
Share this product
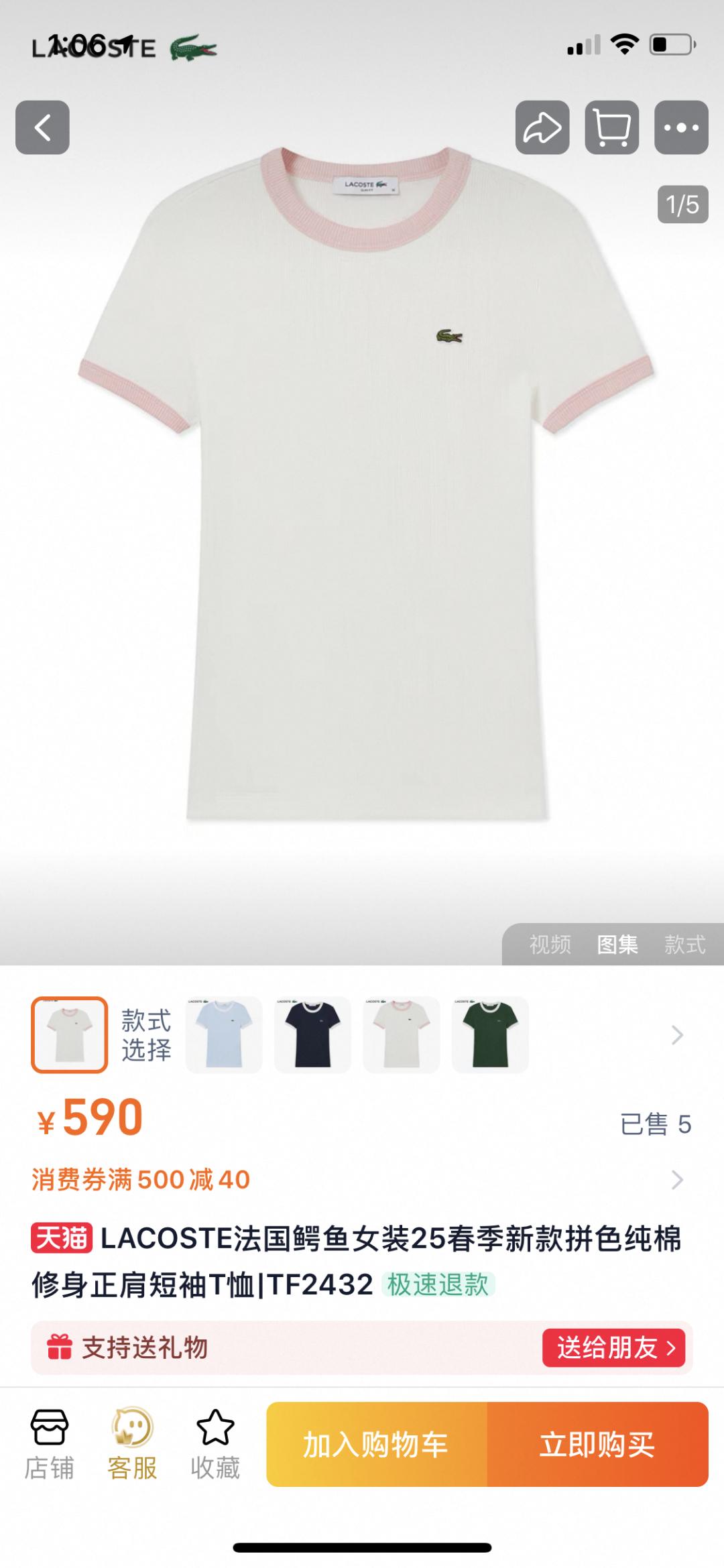coord(542,127)
